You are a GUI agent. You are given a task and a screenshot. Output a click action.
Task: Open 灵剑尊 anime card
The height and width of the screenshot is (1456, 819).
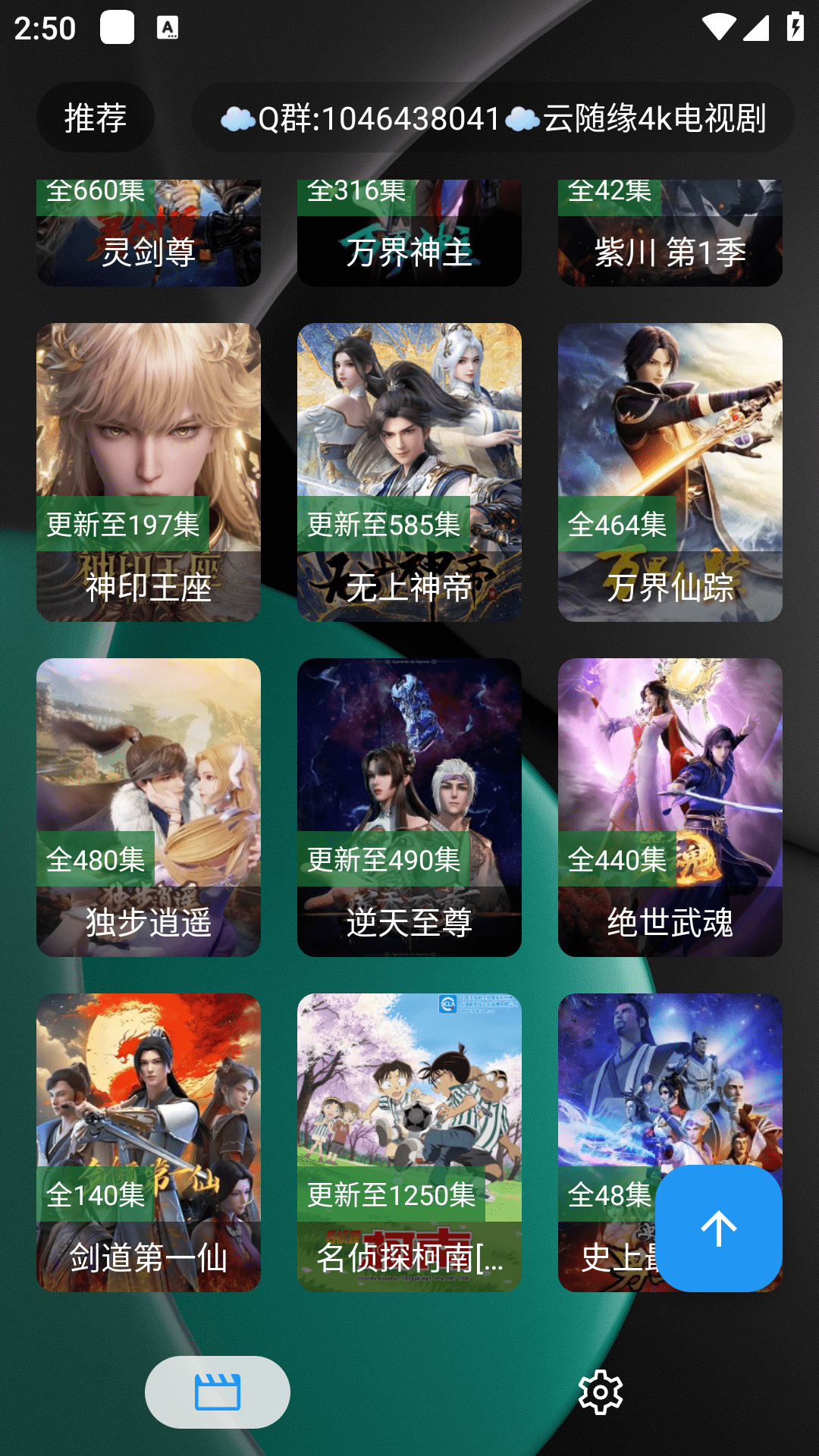point(149,235)
